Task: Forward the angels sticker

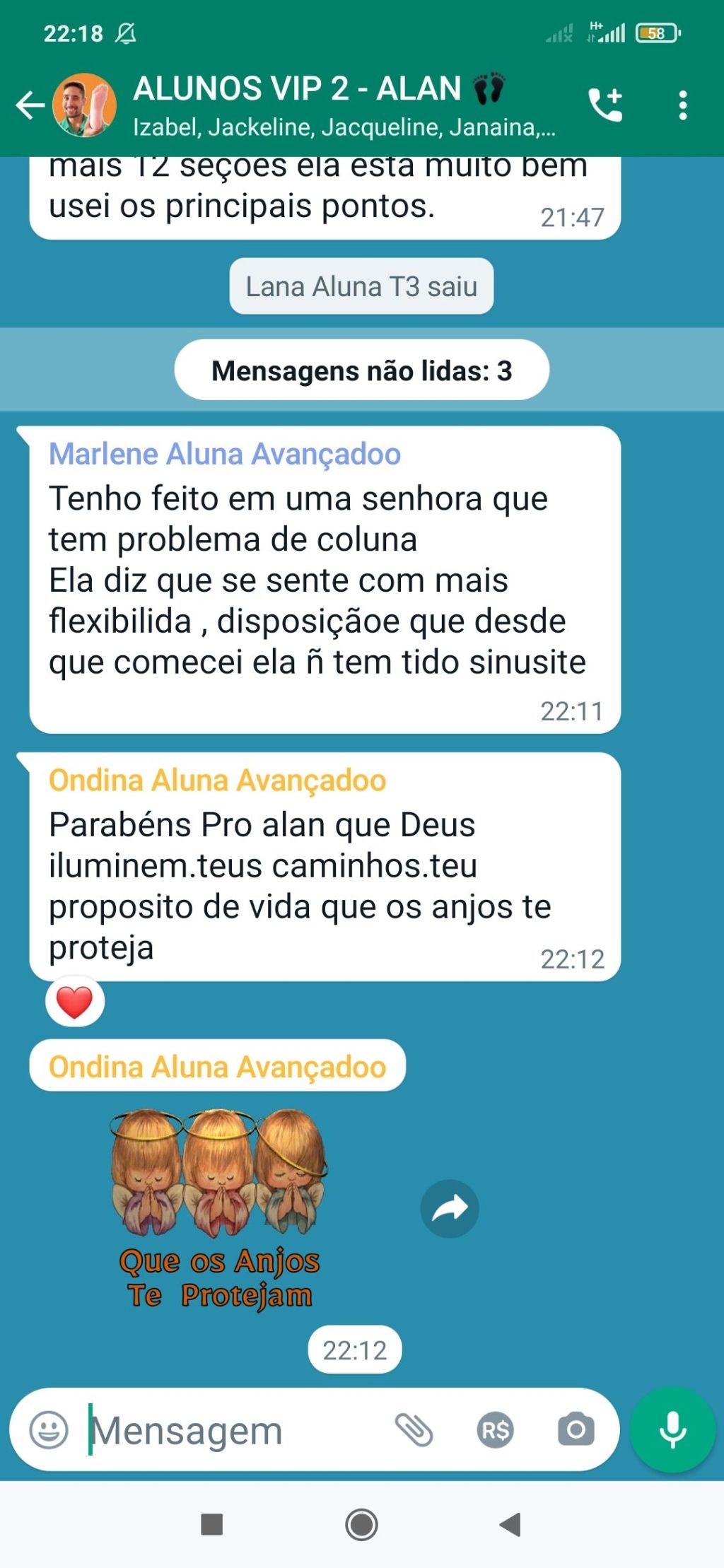Action: (450, 1208)
